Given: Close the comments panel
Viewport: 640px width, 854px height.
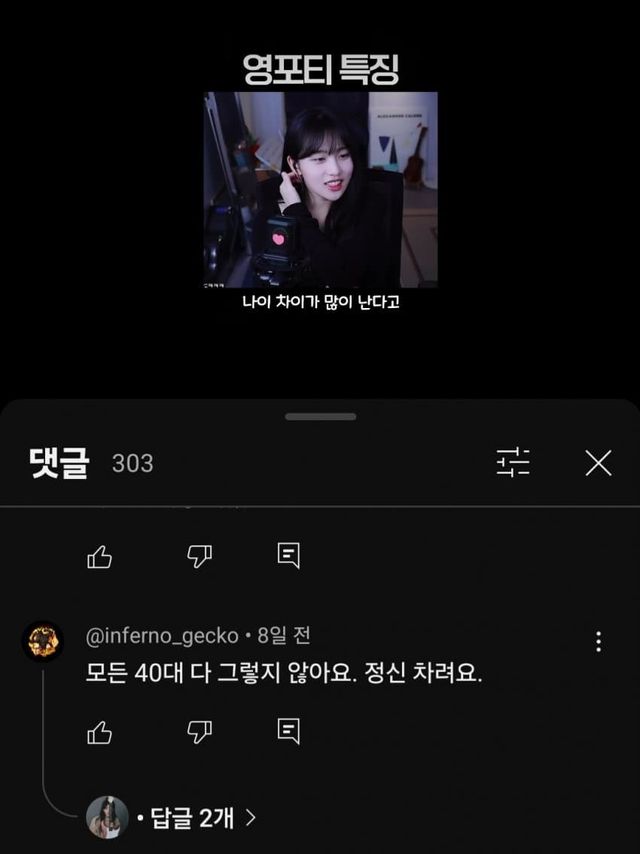Looking at the screenshot, I should 598,462.
